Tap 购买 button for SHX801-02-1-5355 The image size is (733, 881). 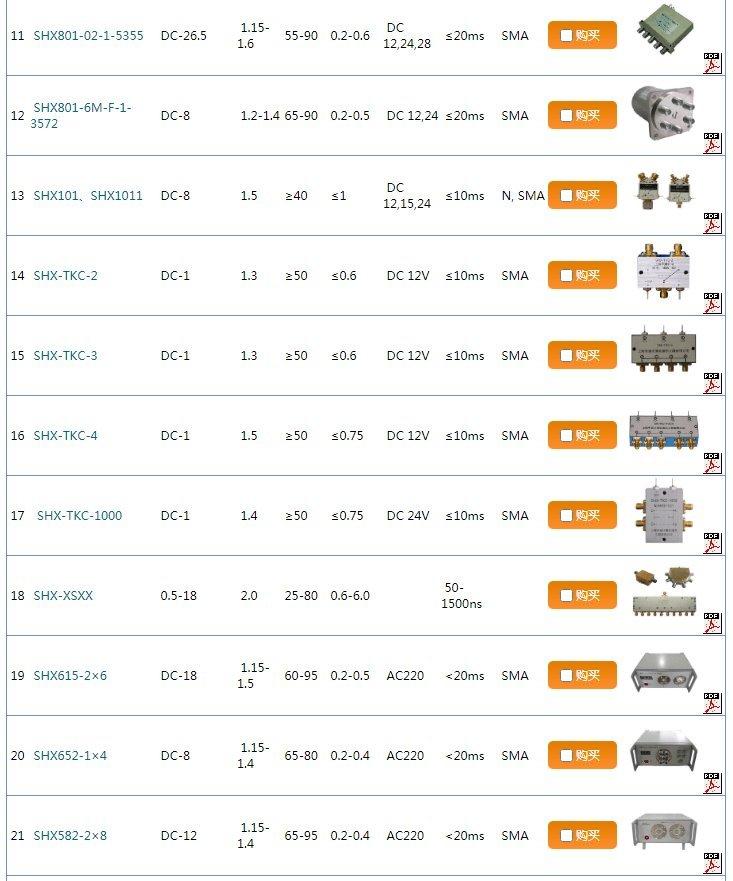(582, 36)
